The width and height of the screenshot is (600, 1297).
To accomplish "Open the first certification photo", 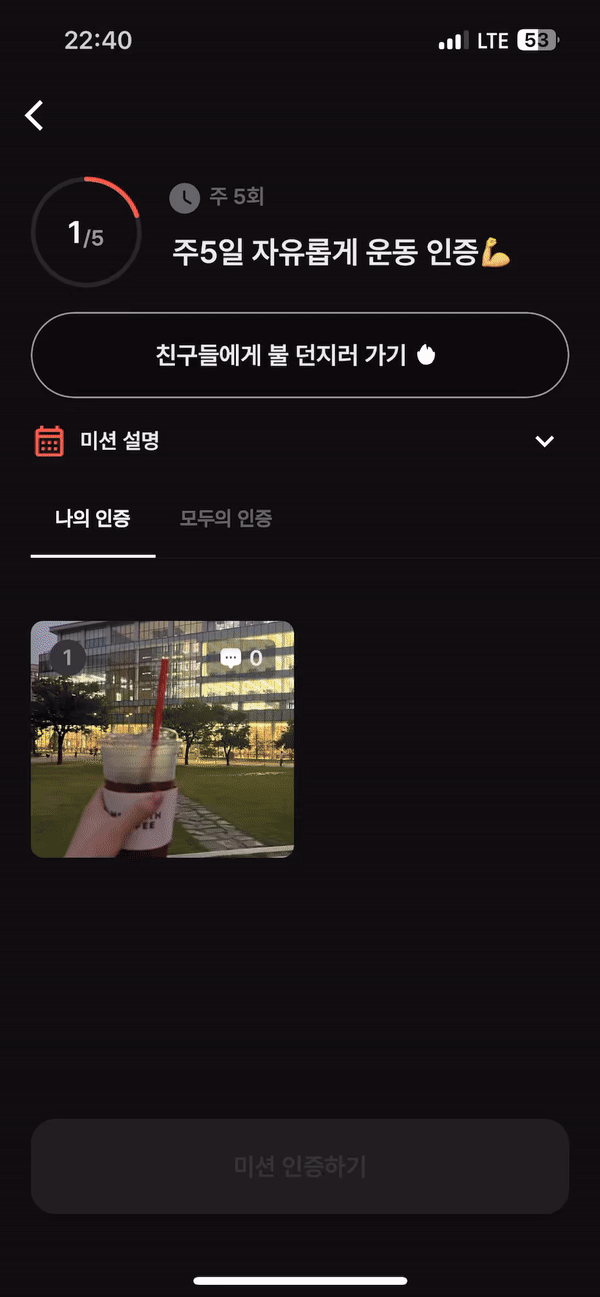I will pyautogui.click(x=162, y=739).
